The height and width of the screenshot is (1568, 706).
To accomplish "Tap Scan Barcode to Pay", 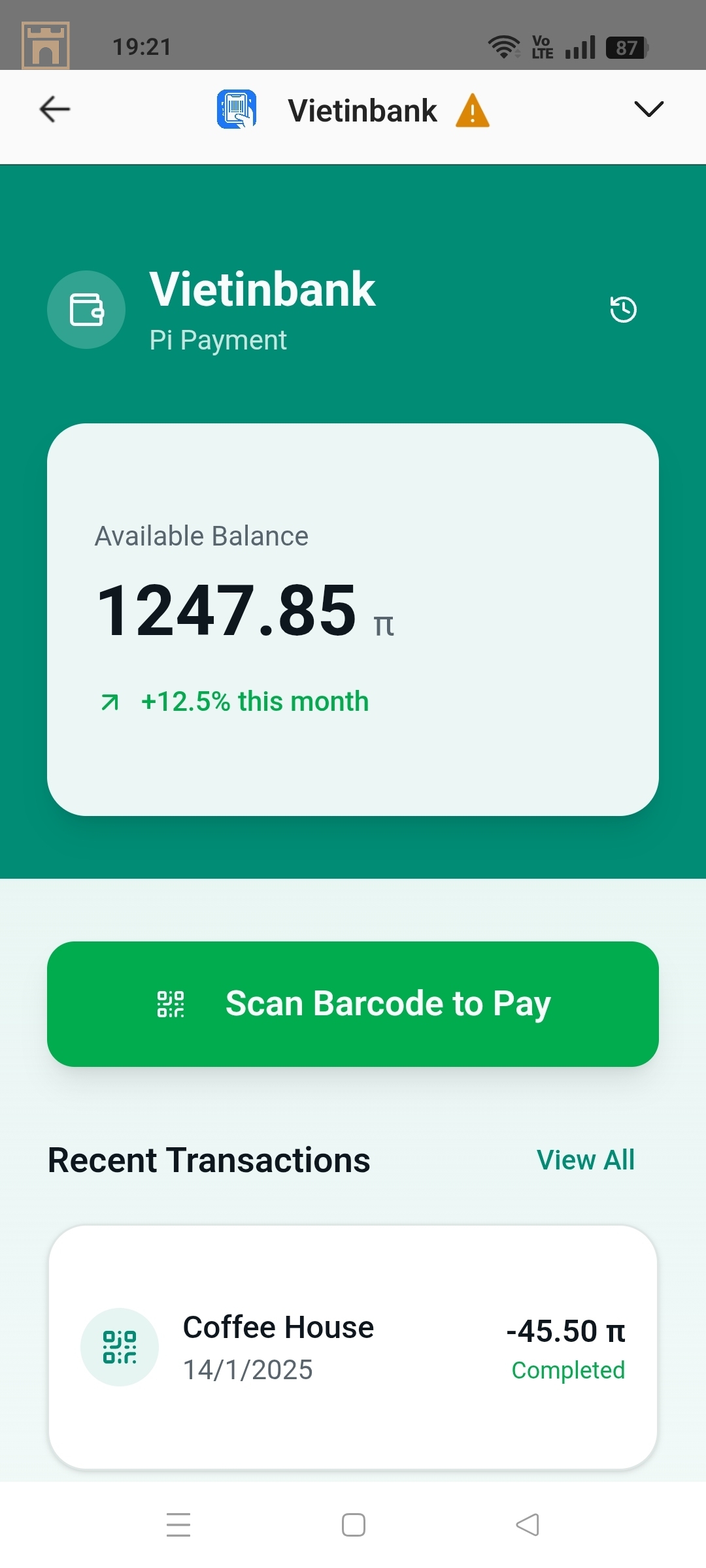I will pyautogui.click(x=353, y=1004).
